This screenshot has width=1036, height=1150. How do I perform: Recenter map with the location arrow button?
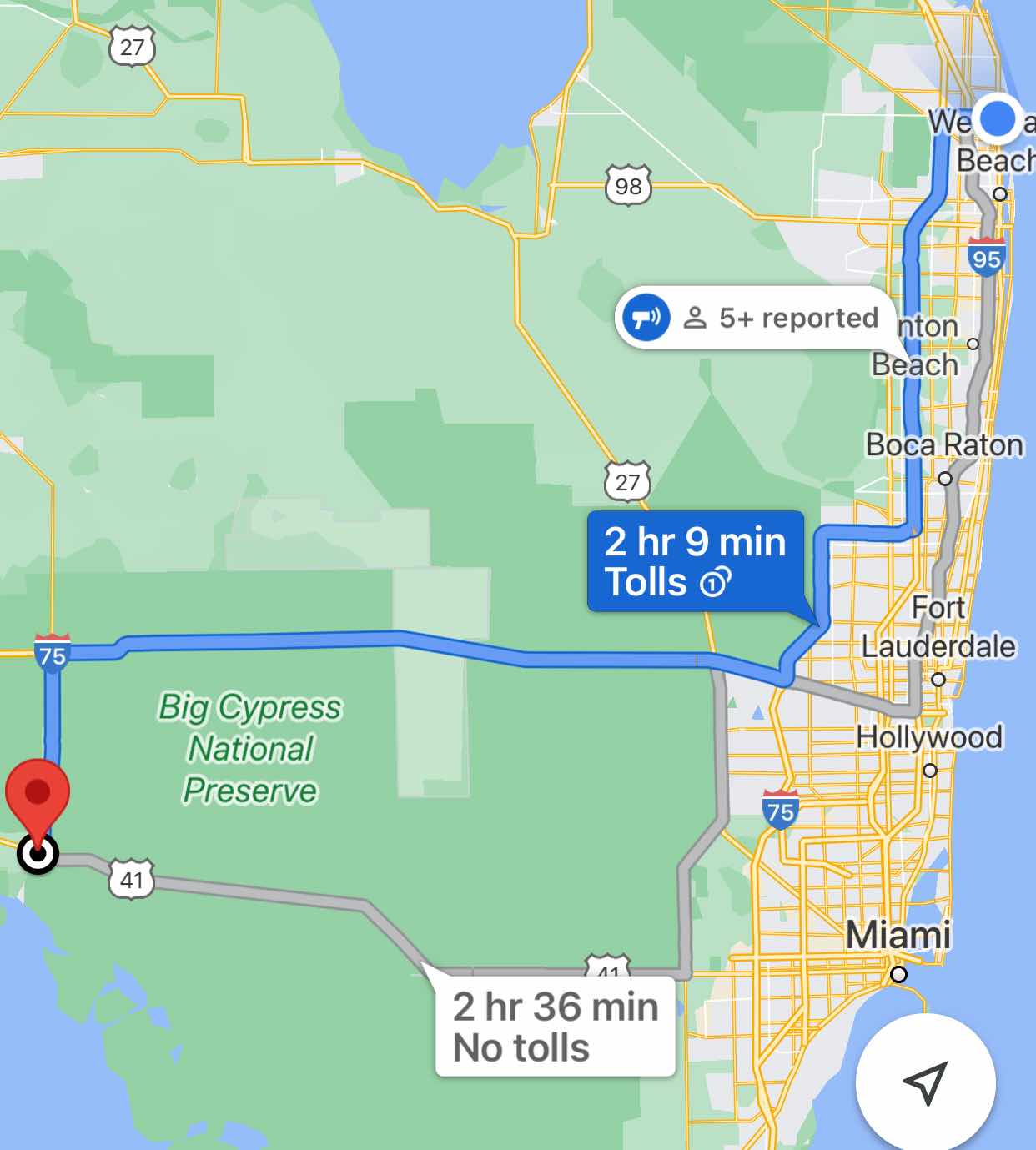(x=925, y=1082)
